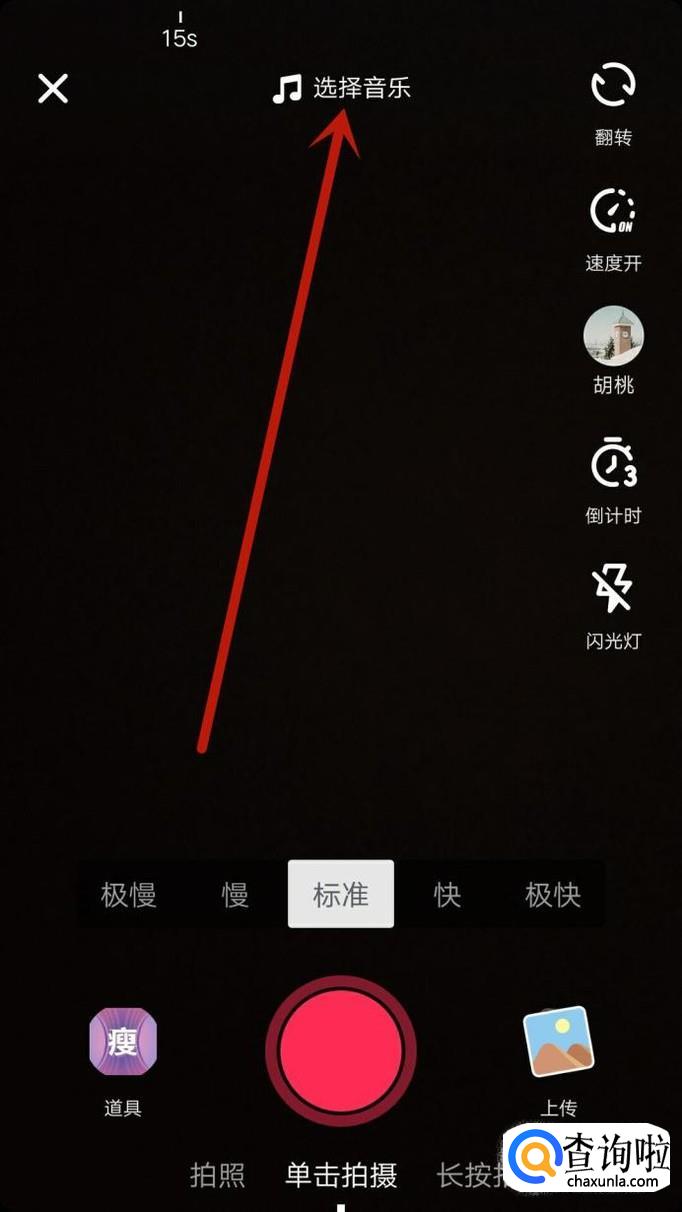This screenshot has width=682, height=1212.
Task: Select the 慢 speed
Action: pos(235,895)
